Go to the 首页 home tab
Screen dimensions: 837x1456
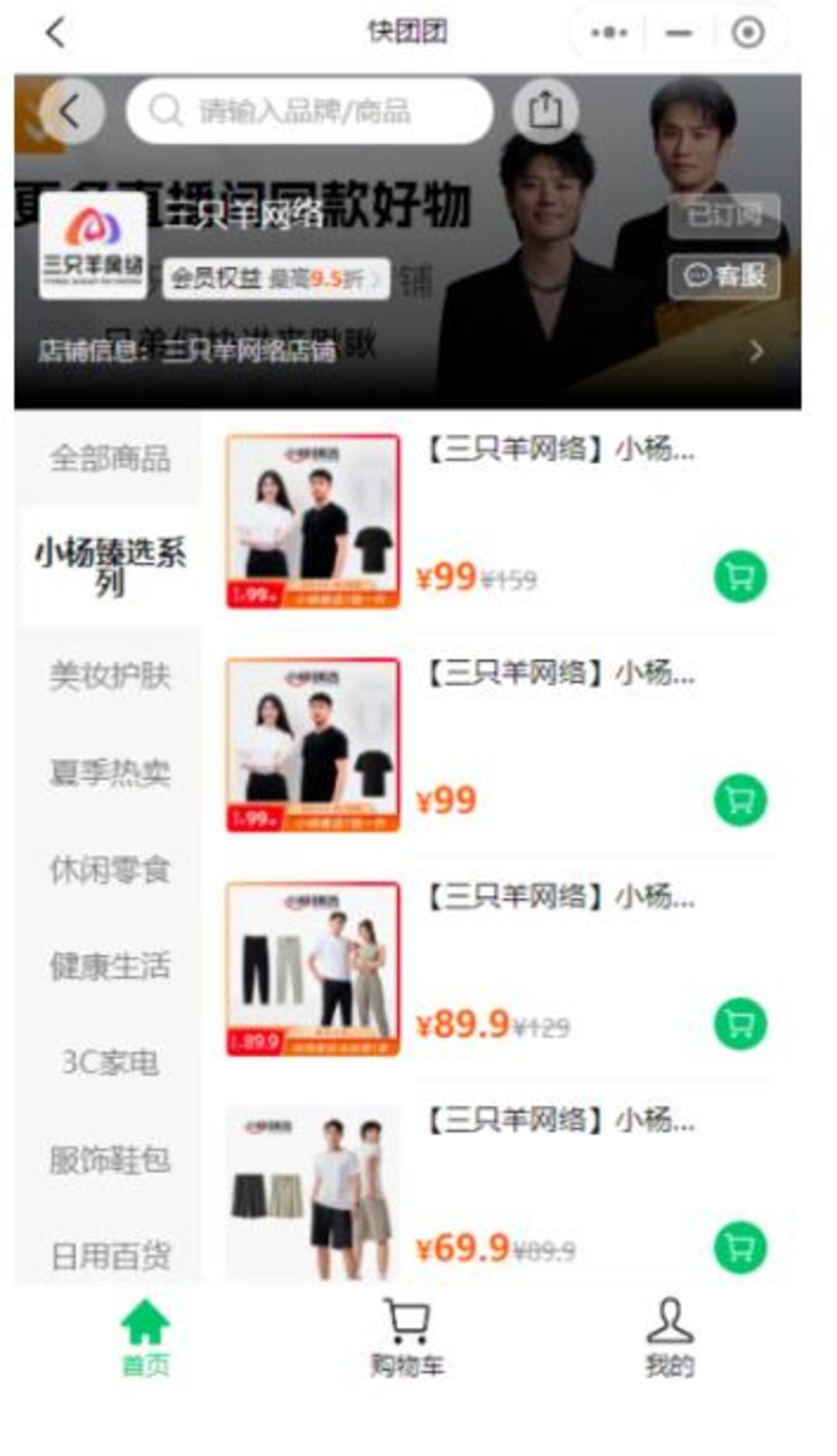point(145,1338)
